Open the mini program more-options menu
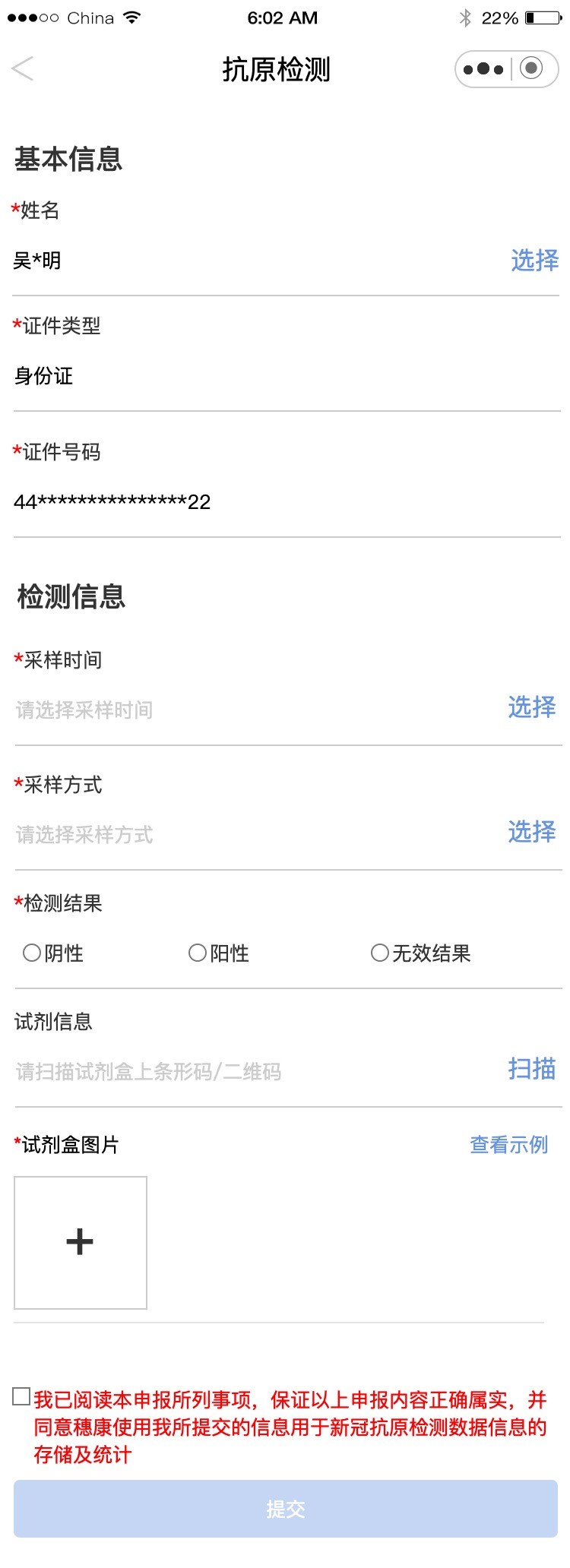 [x=483, y=69]
